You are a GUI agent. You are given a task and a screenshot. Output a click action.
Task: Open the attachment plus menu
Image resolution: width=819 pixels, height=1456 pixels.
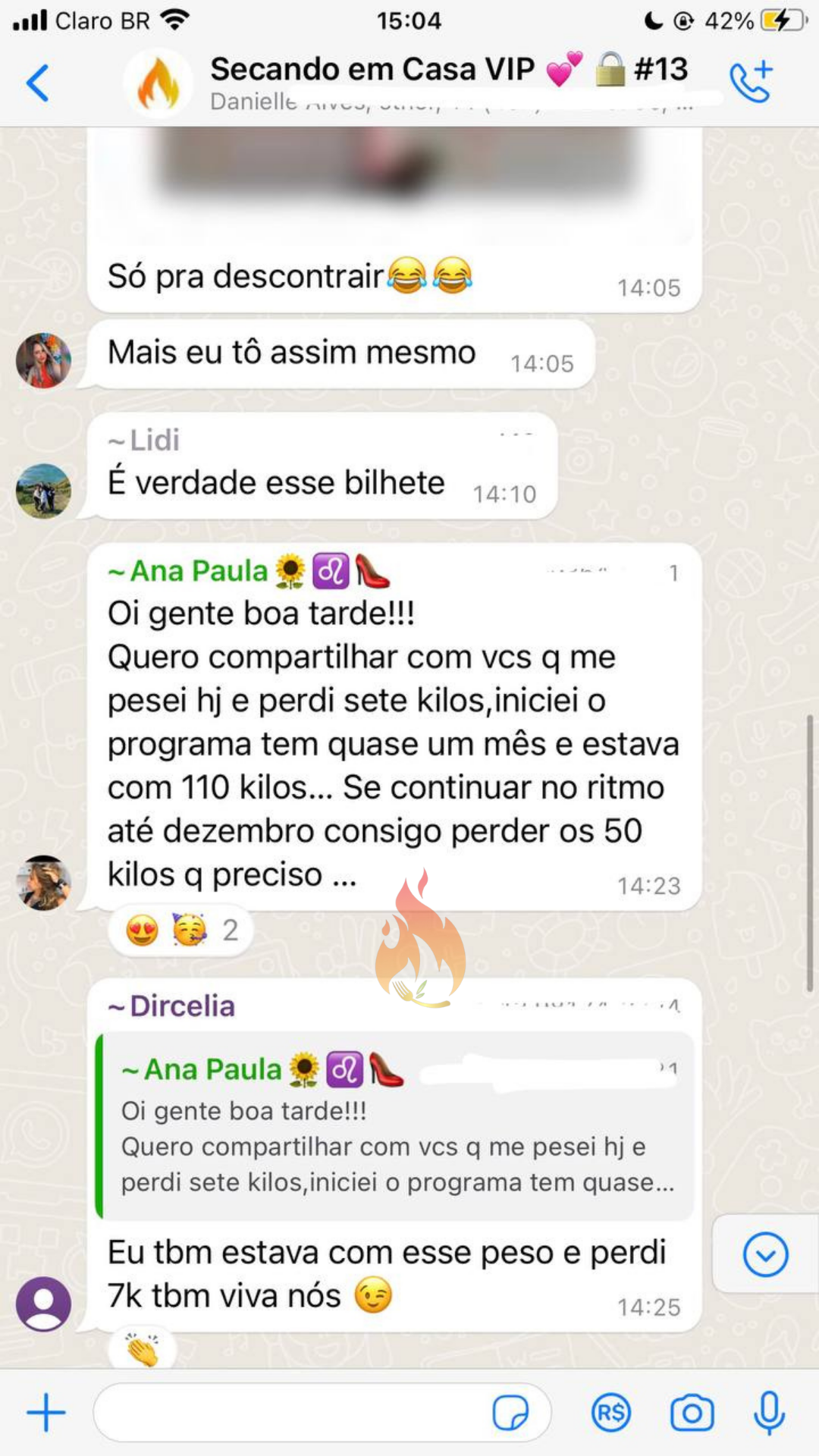click(x=46, y=1413)
